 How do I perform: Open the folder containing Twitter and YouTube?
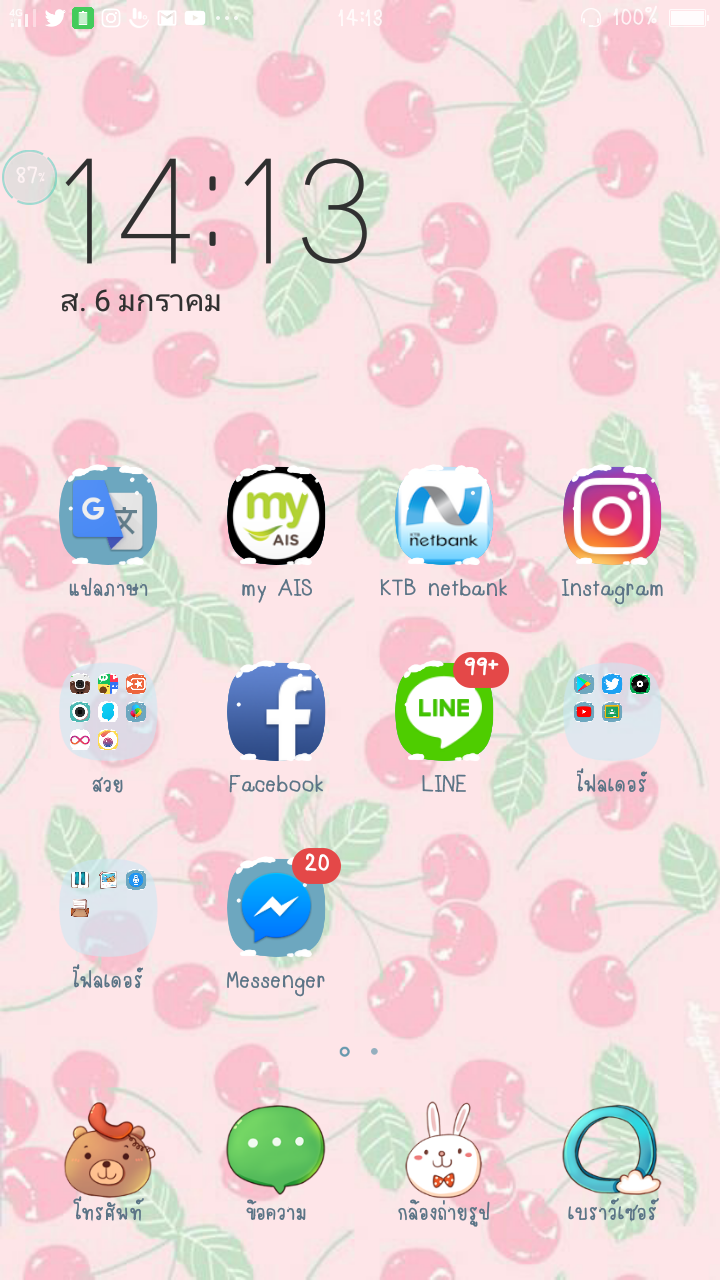coord(612,712)
